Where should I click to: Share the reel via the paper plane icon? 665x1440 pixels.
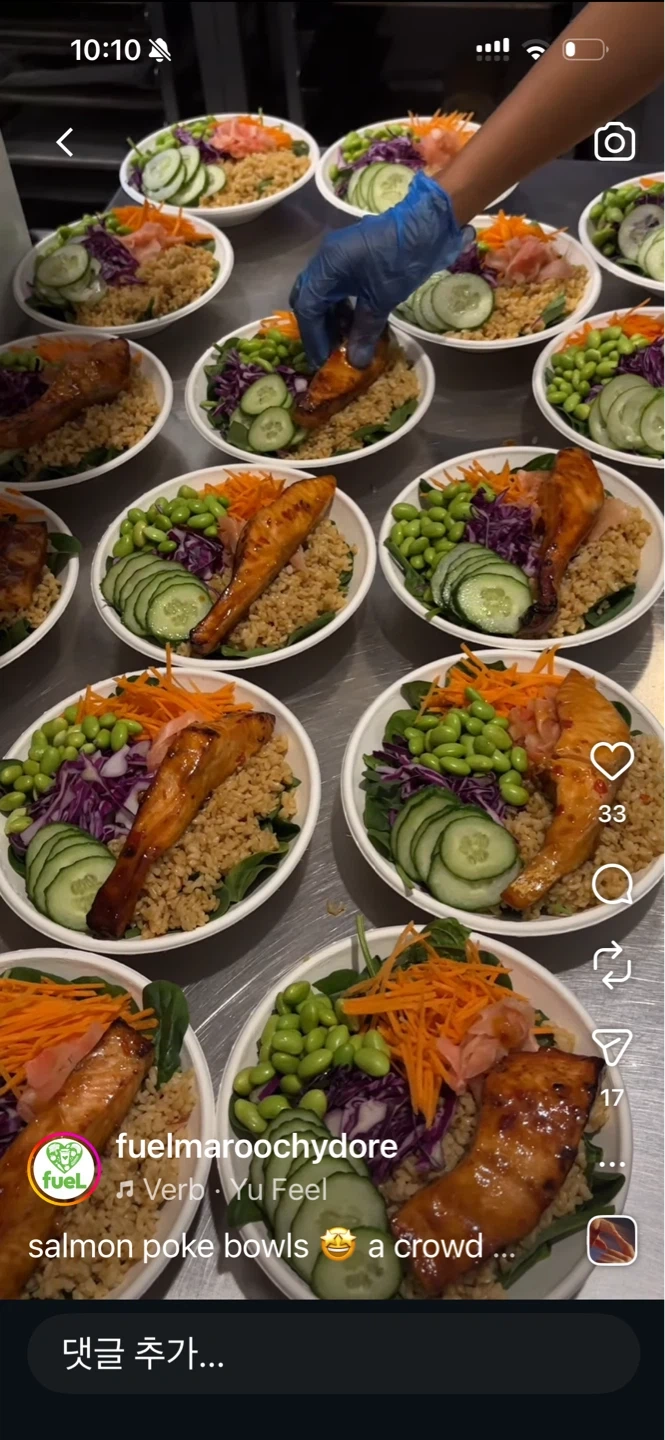pyautogui.click(x=612, y=1047)
